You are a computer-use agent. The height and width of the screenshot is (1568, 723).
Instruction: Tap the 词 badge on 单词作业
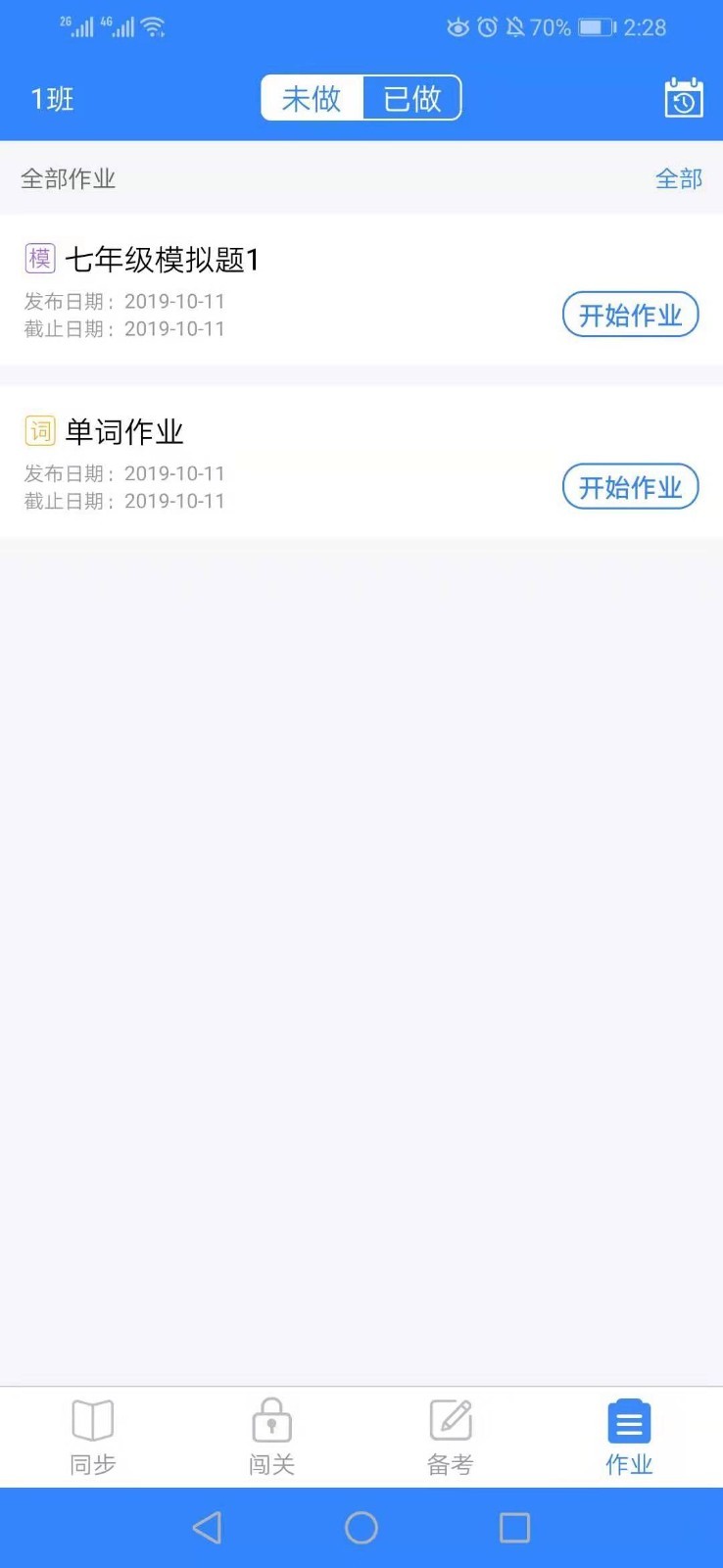[x=39, y=430]
